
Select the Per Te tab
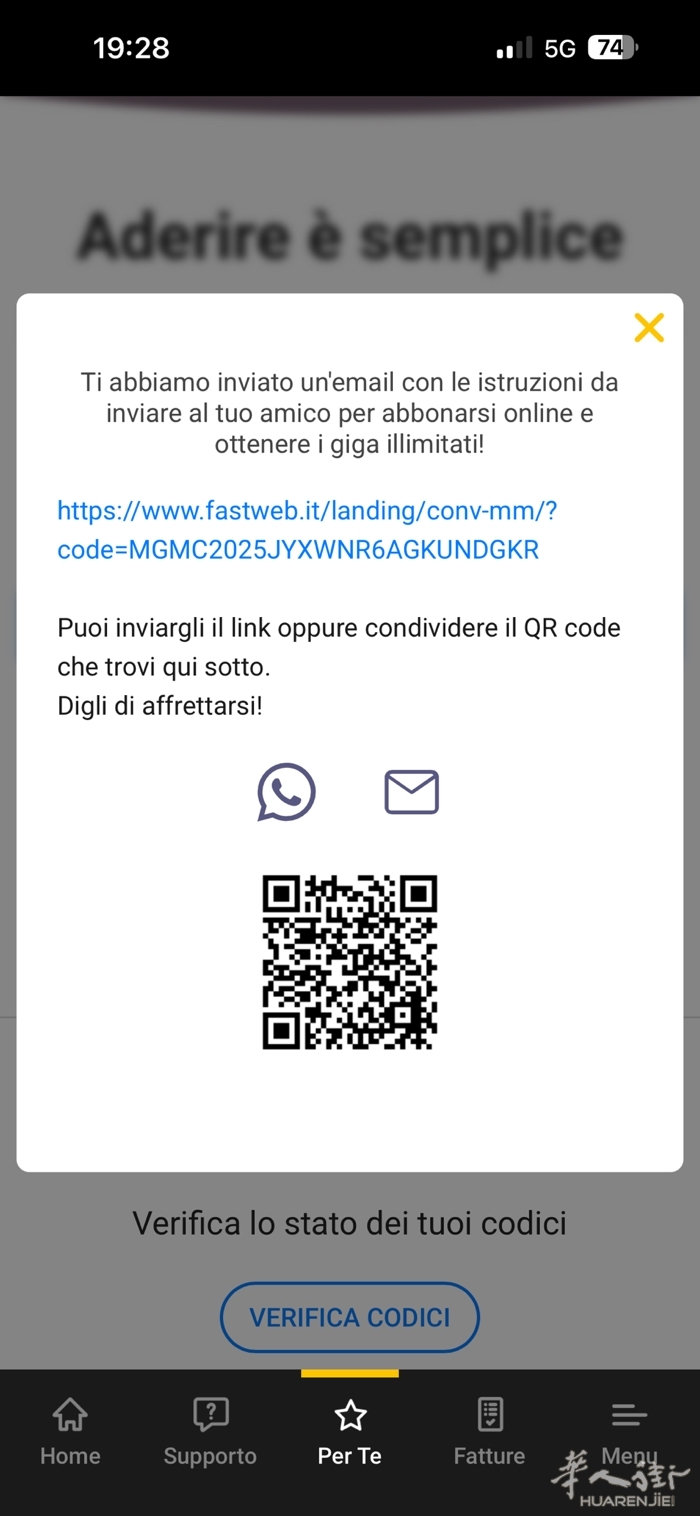(x=350, y=1432)
